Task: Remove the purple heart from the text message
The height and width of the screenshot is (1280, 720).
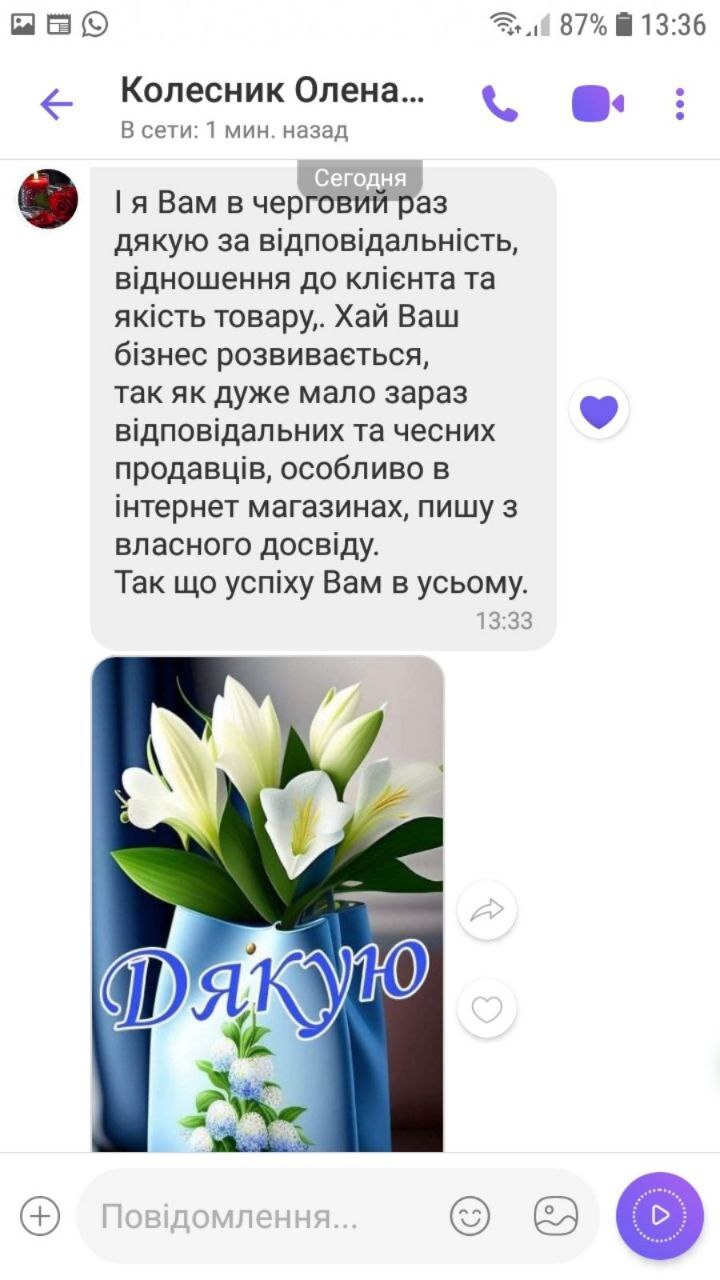Action: pyautogui.click(x=599, y=410)
